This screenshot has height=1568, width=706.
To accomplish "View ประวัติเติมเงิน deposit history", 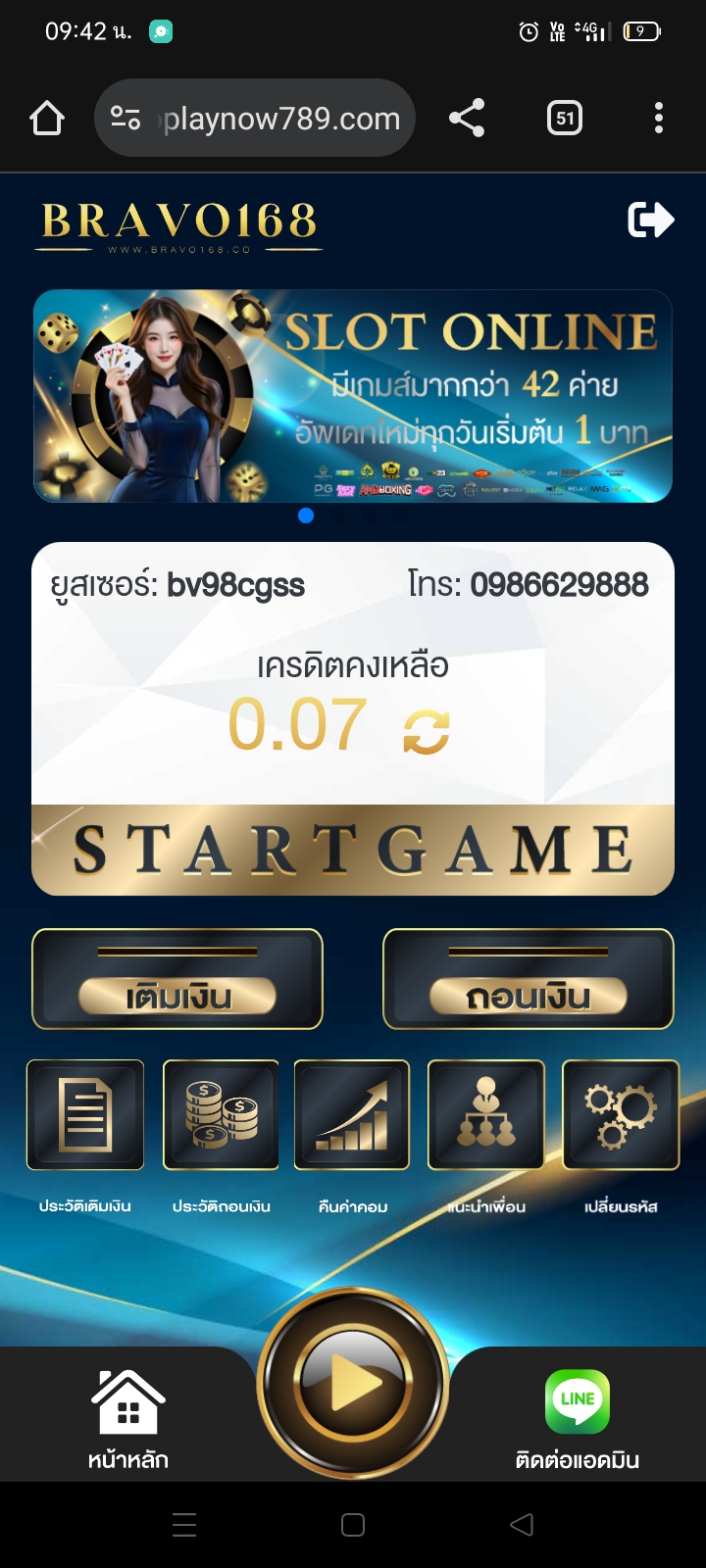I will pos(85,1115).
